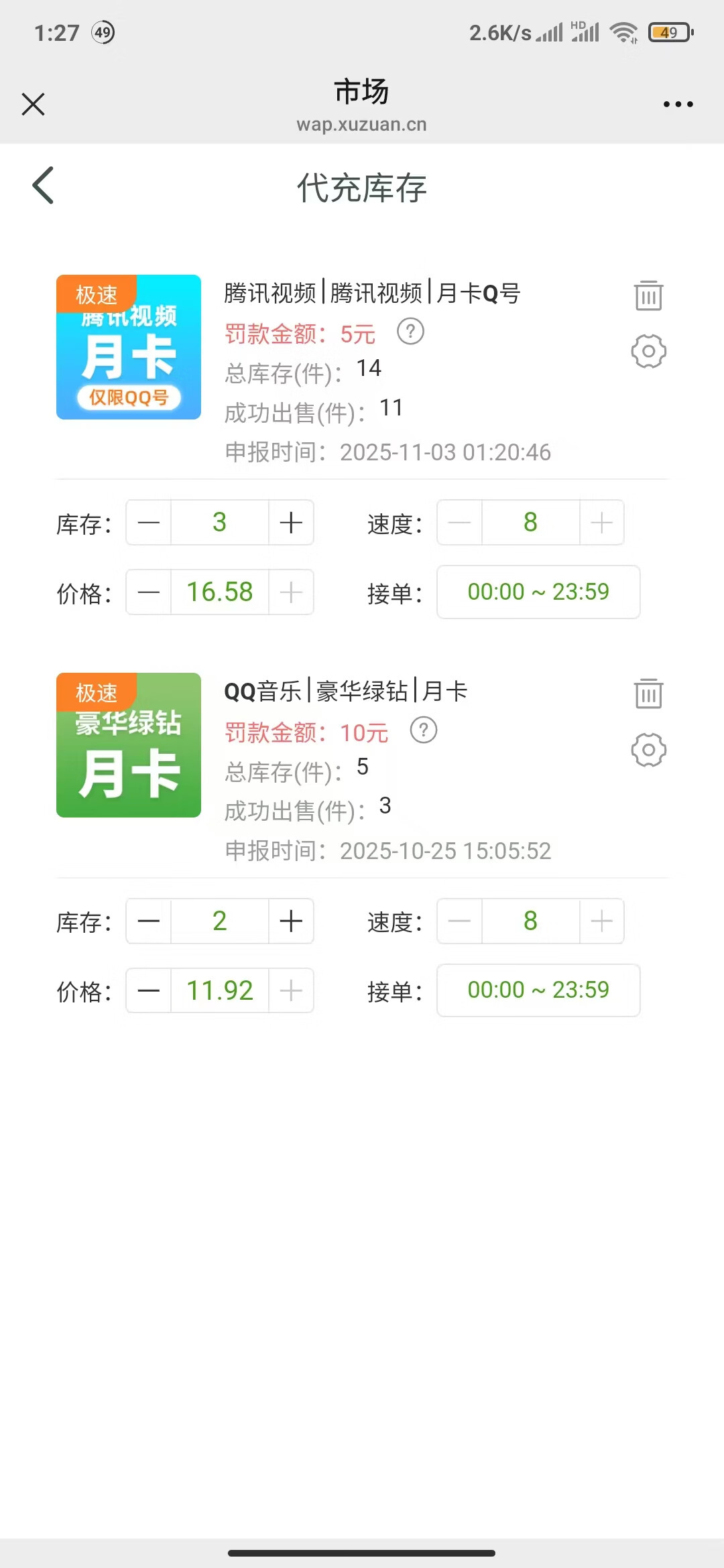Edit 库存 quantity 3 field
This screenshot has width=724, height=1568.
coord(220,523)
